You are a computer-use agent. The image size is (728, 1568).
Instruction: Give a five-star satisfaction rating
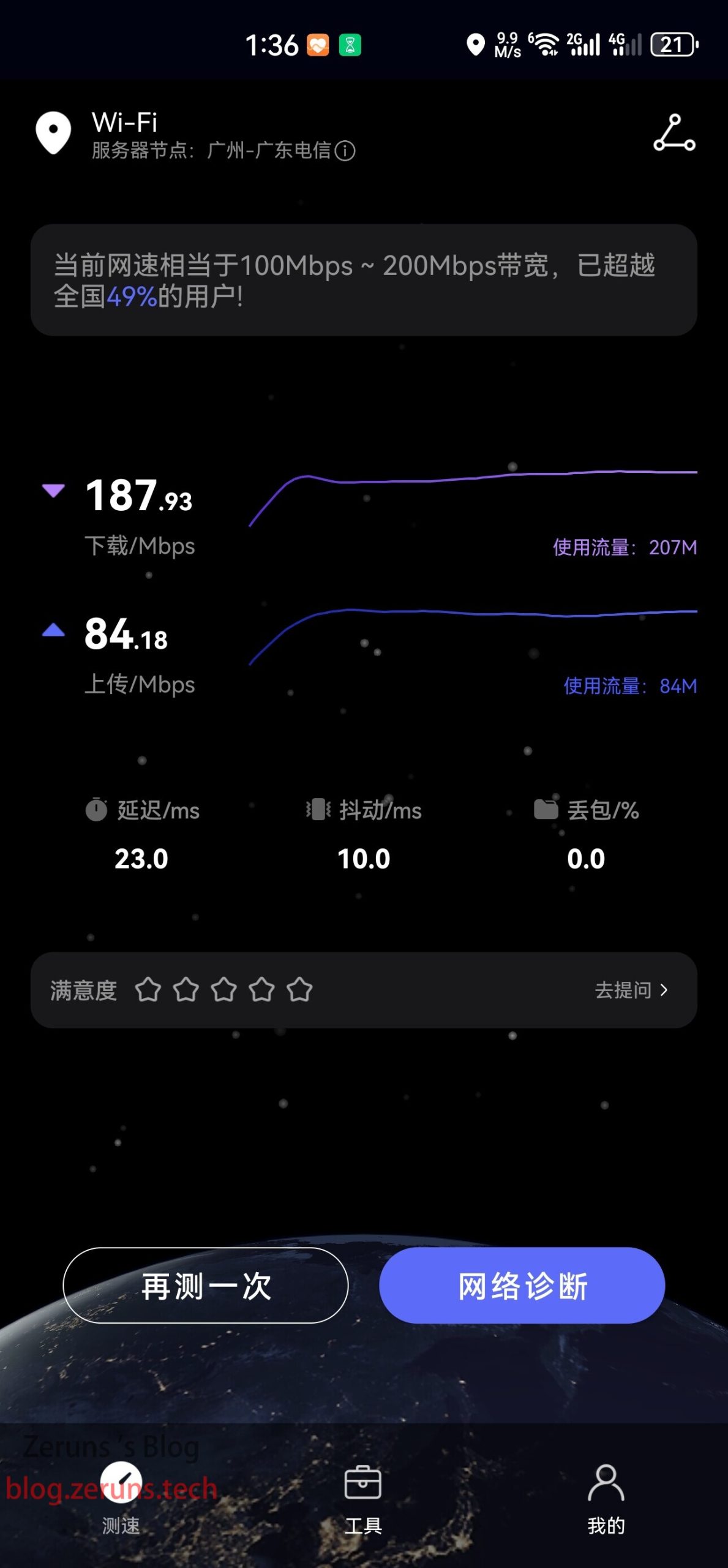pos(299,990)
